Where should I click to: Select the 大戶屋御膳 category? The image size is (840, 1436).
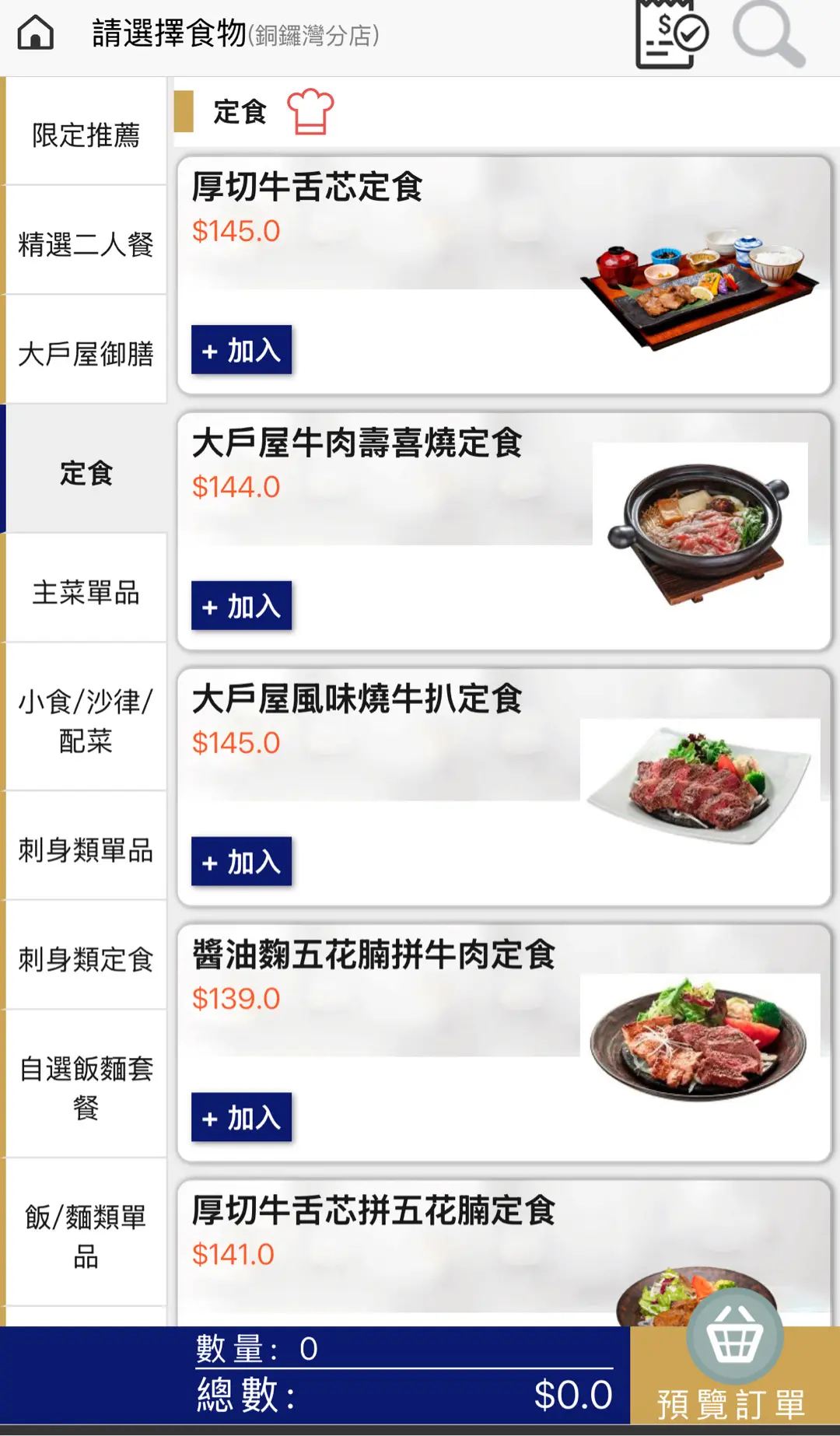[86, 353]
